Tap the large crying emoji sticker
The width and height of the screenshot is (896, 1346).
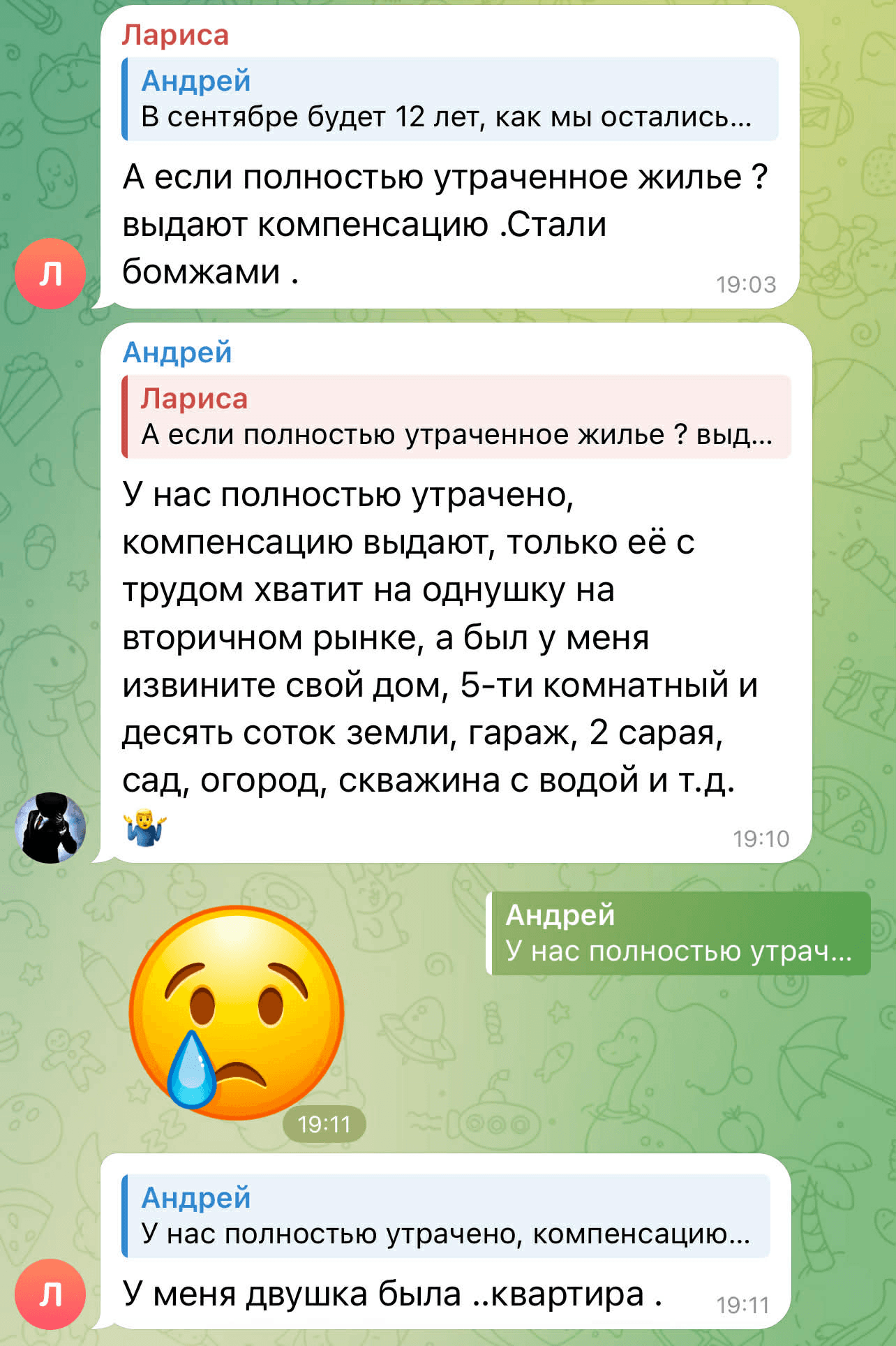coord(237,1012)
